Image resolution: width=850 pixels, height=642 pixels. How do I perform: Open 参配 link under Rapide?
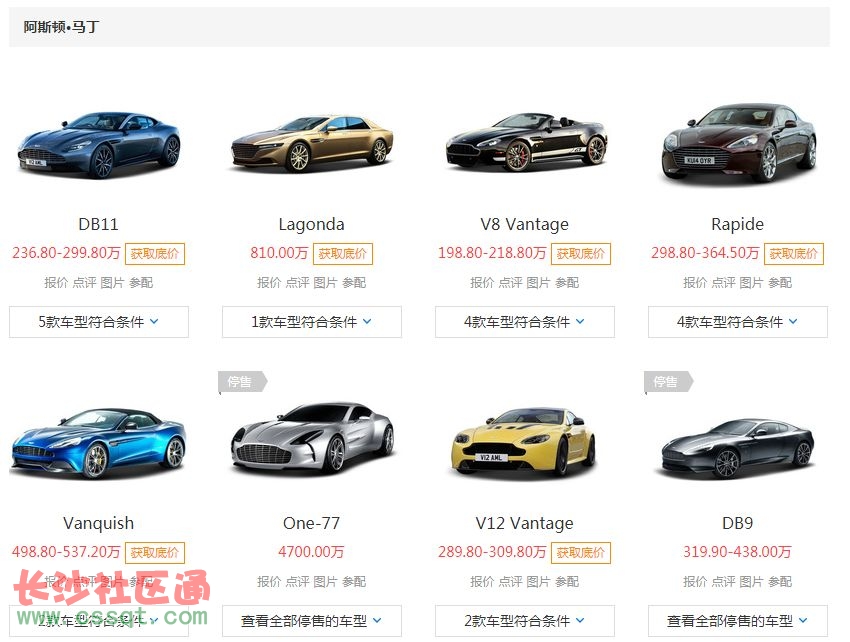780,283
